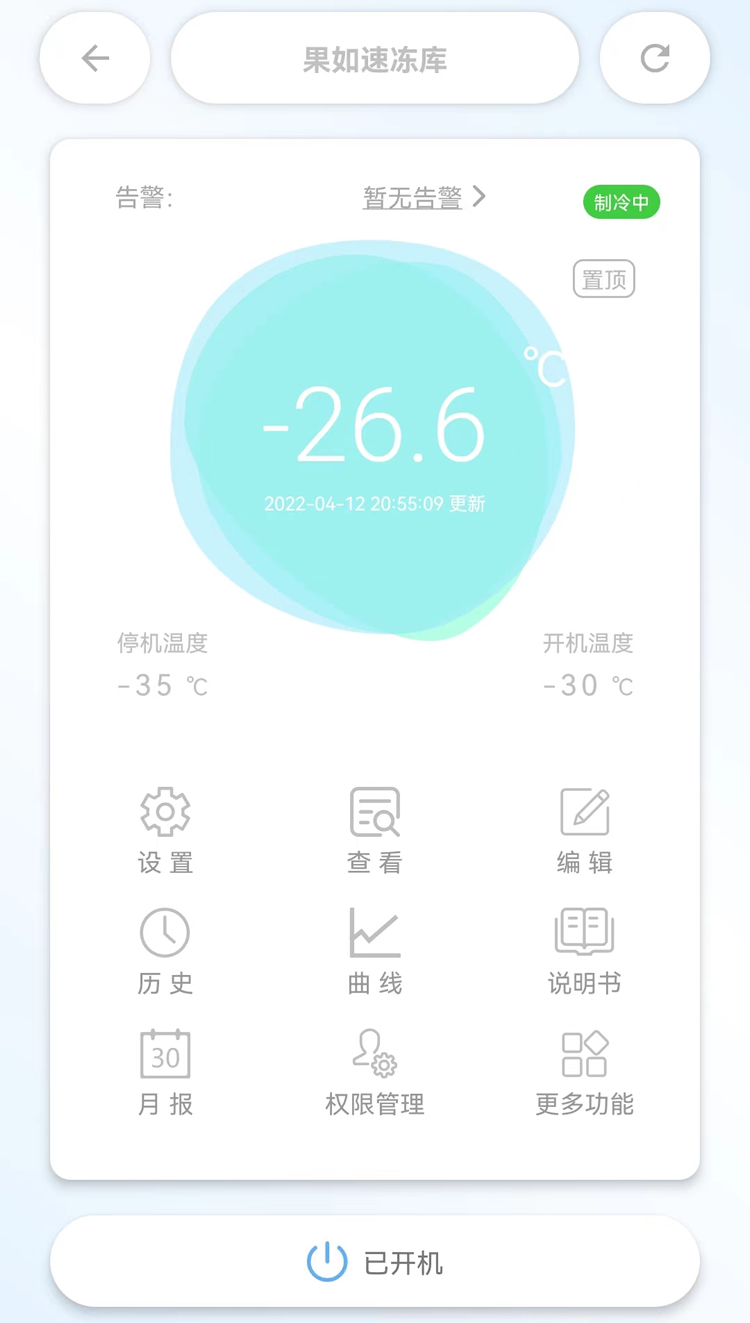Screen dimensions: 750x1323
Task: Refresh the freezer status
Action: [655, 58]
